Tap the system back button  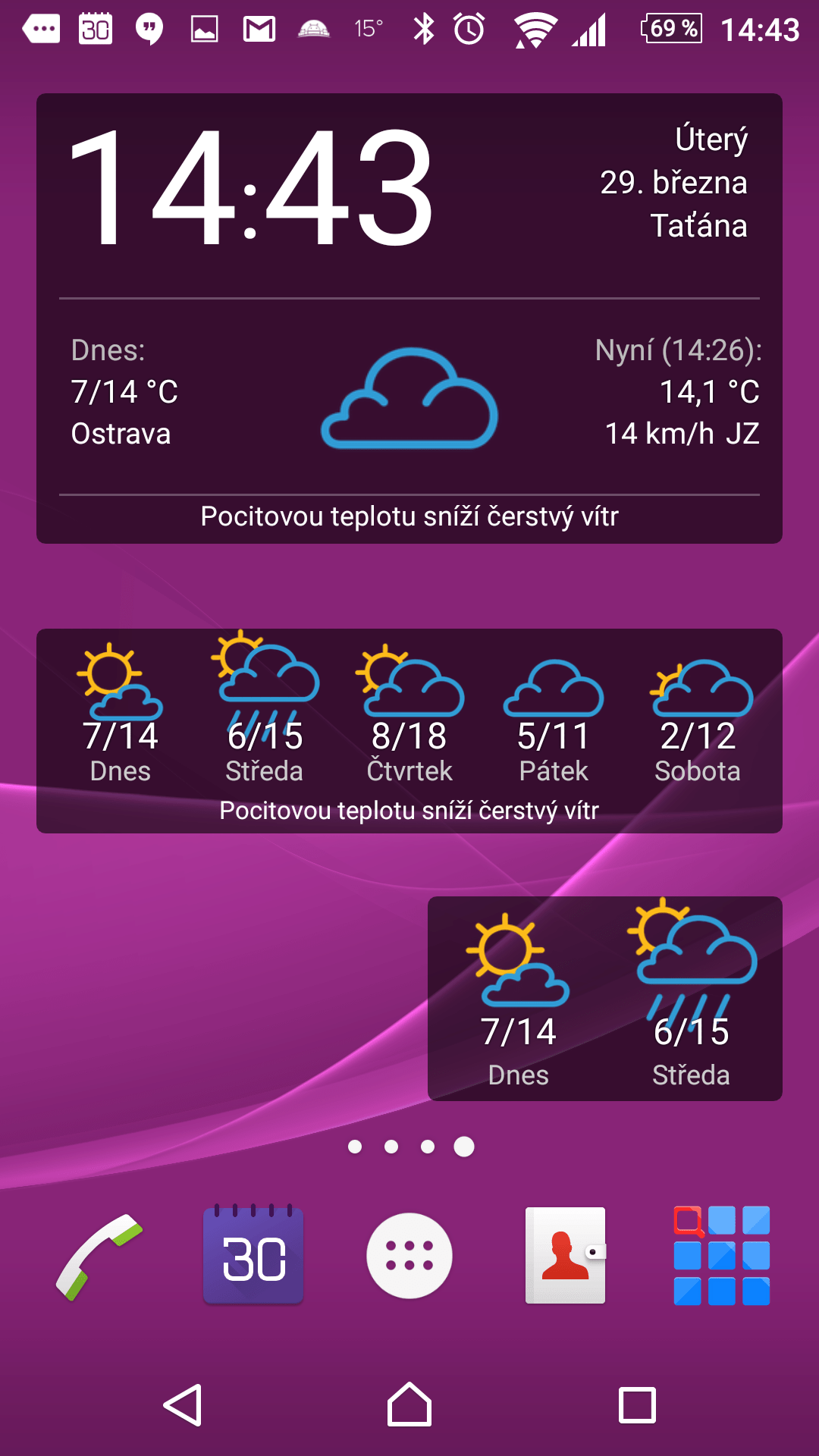(183, 1405)
